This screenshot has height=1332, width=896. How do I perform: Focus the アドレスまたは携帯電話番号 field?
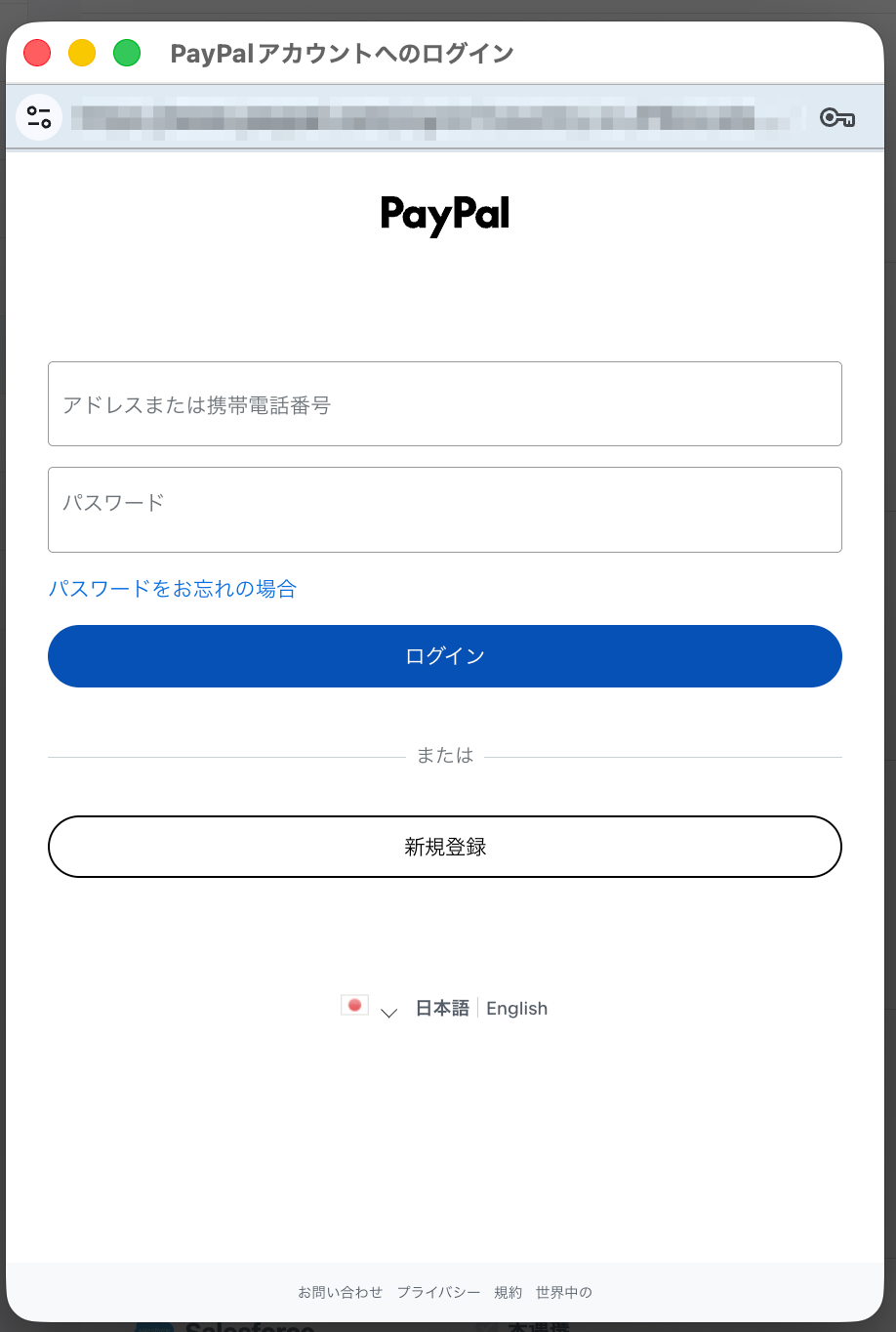[444, 404]
